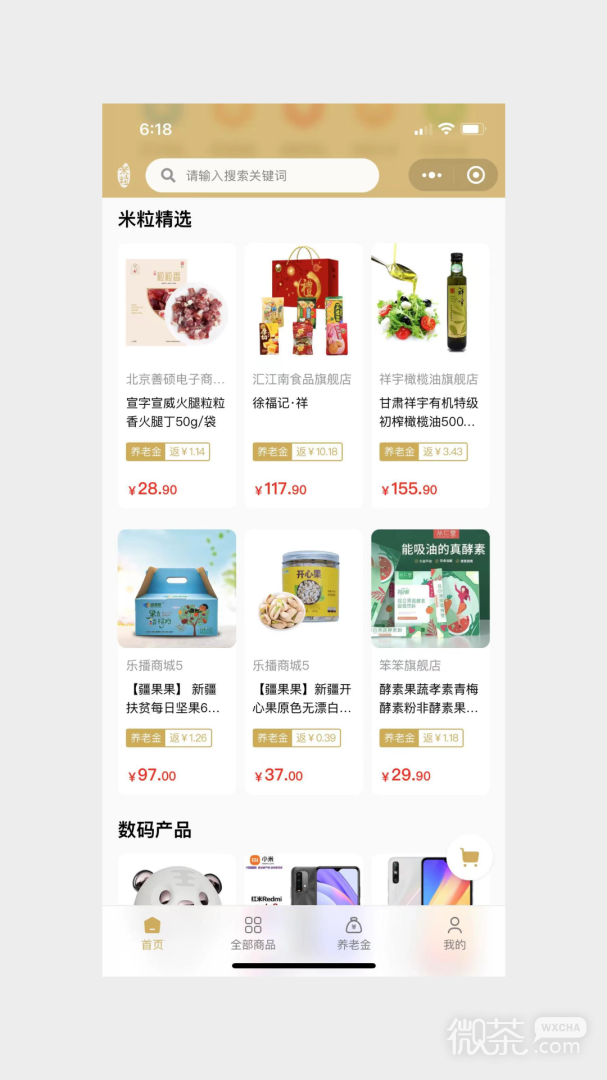Screen dimensions: 607x1080
Task: Open the mini program more-options menu
Action: point(432,175)
